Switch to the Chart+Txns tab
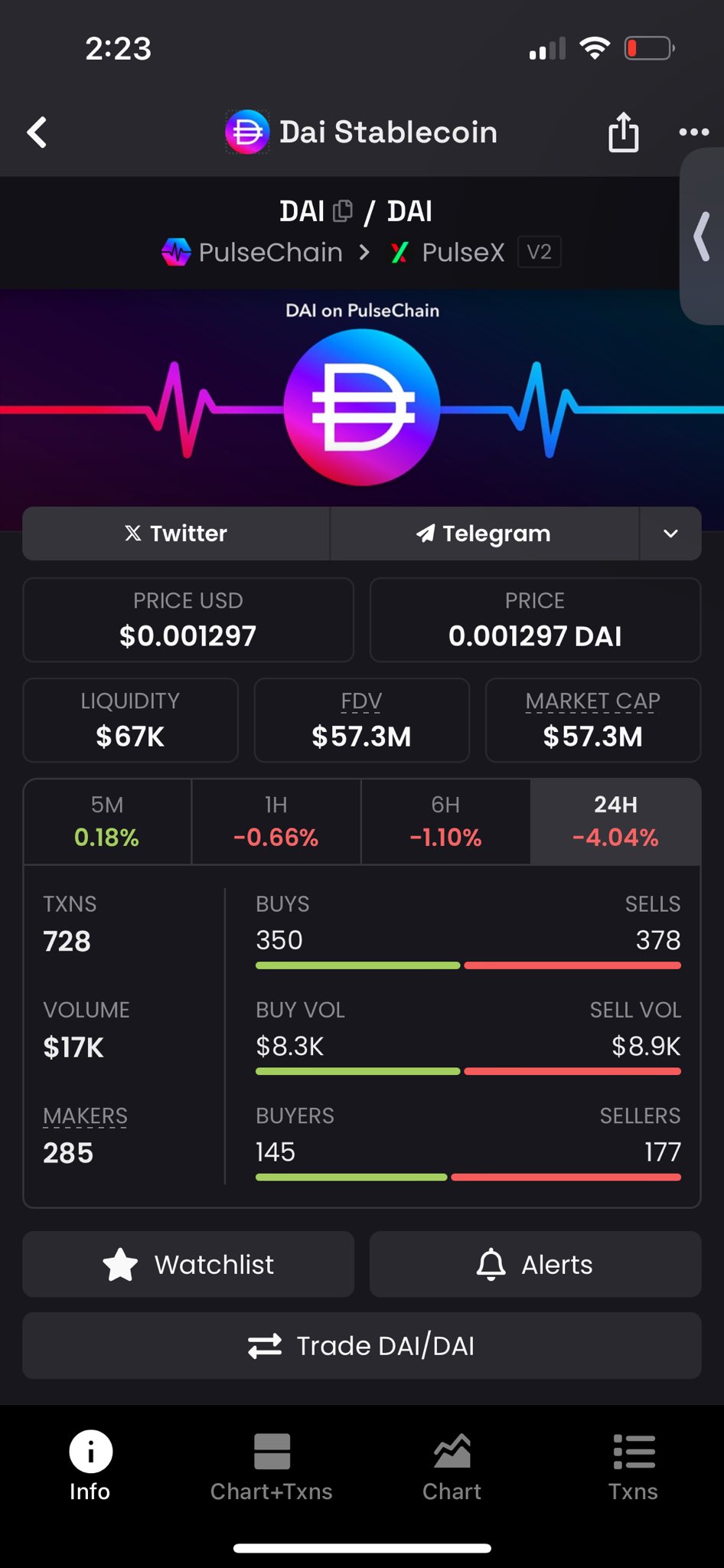 [x=272, y=1466]
